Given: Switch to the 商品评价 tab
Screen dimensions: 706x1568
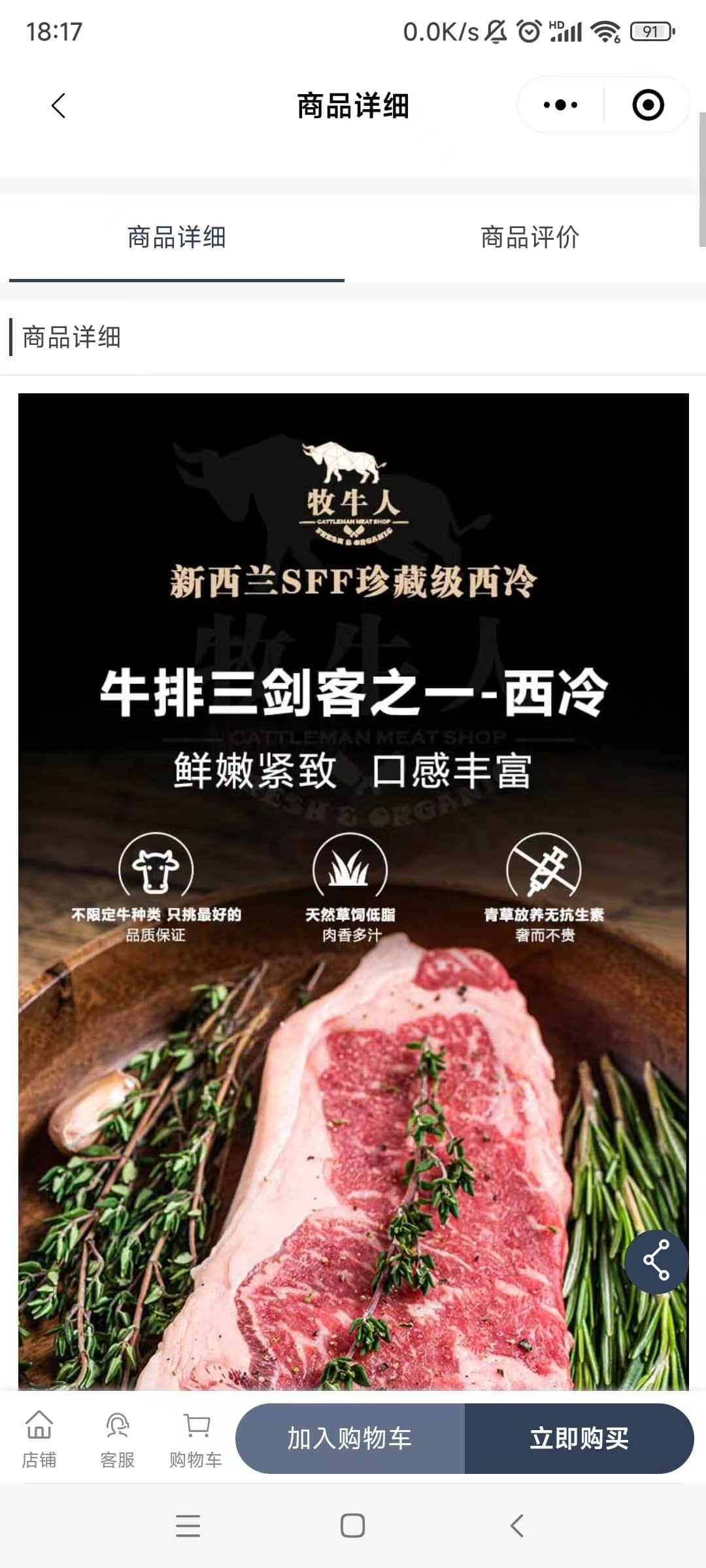Looking at the screenshot, I should [529, 237].
